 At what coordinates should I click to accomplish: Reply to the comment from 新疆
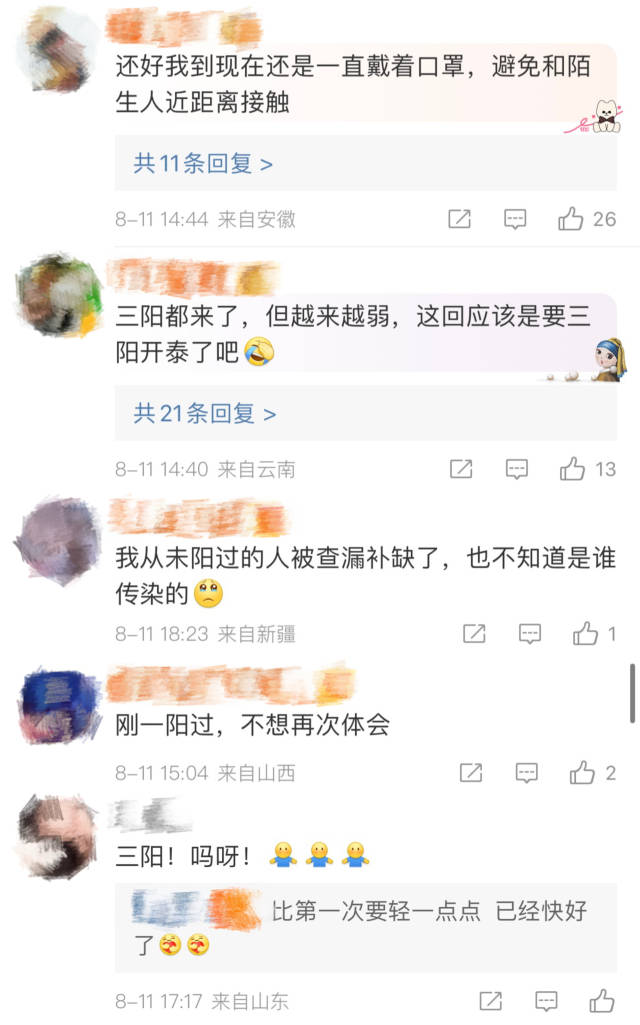pyautogui.click(x=529, y=633)
